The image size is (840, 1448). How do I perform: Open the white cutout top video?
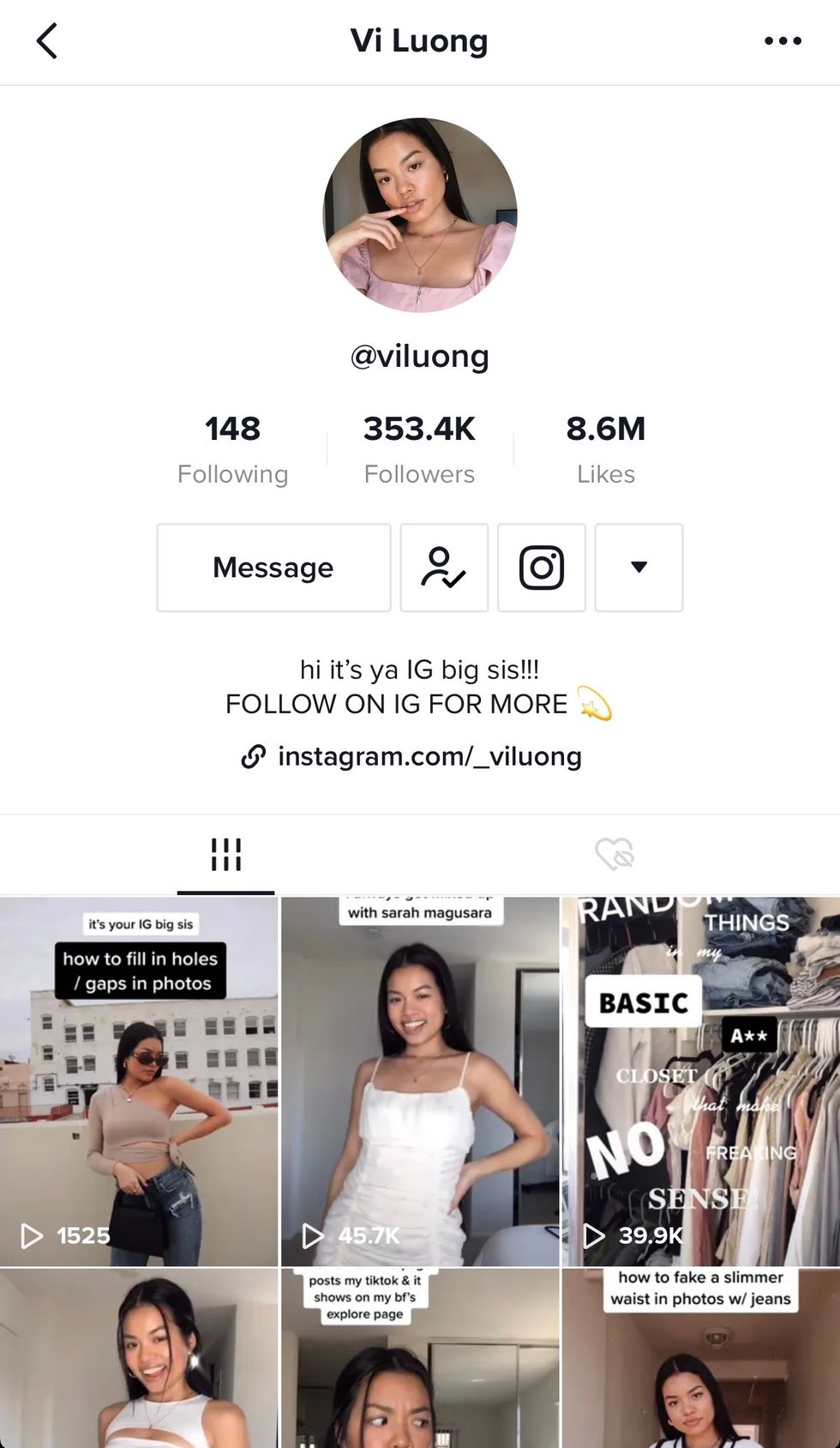coord(139,1359)
